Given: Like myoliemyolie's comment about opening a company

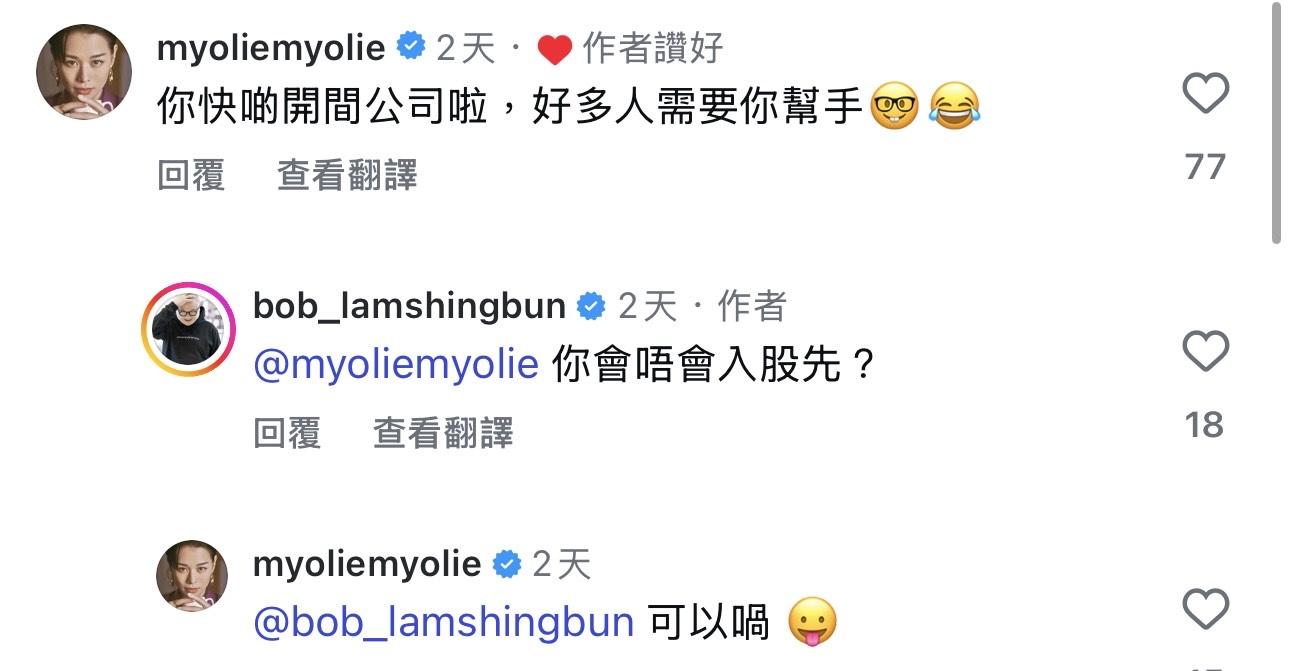Looking at the screenshot, I should coord(1205,94).
